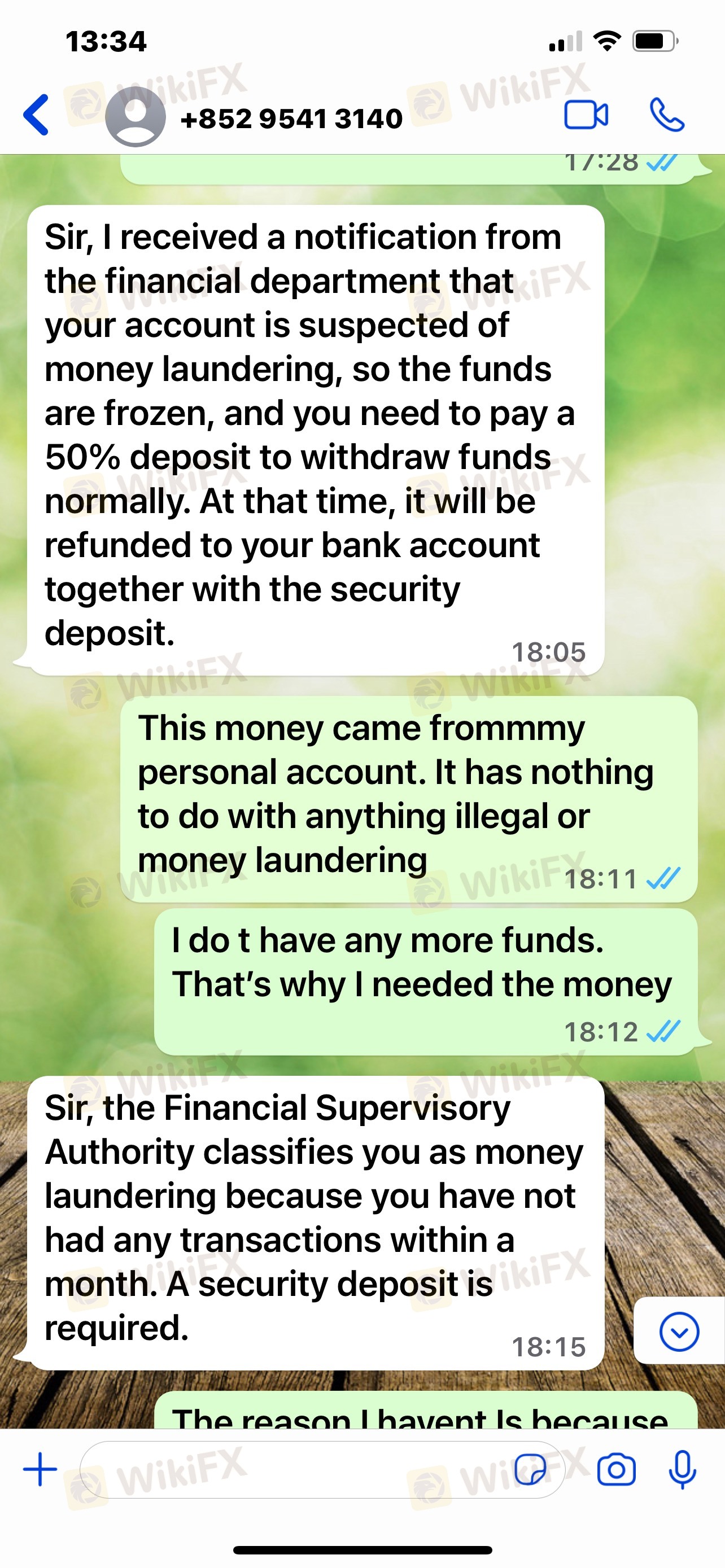Focus the message input field
The width and height of the screenshot is (725, 1568).
pyautogui.click(x=292, y=1469)
